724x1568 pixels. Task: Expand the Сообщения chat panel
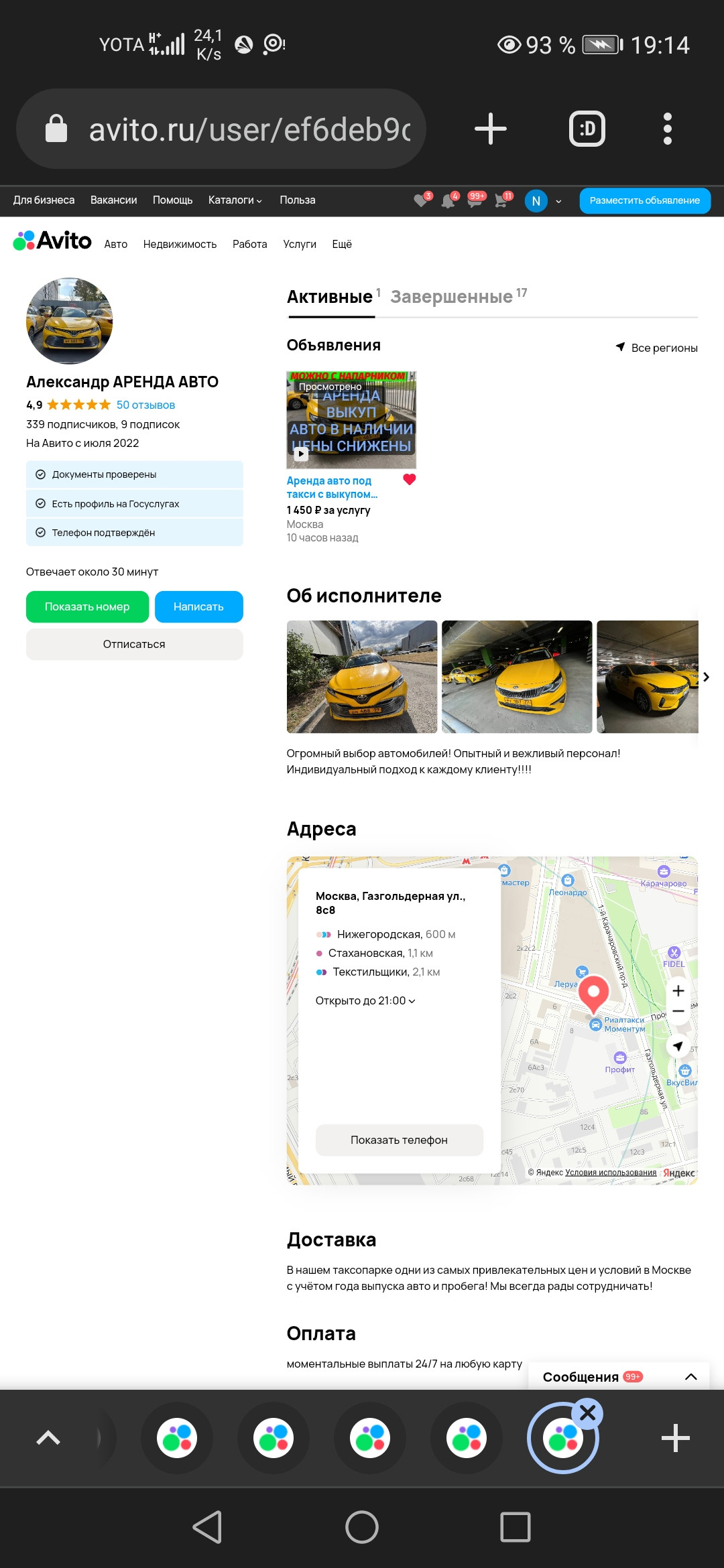691,1377
